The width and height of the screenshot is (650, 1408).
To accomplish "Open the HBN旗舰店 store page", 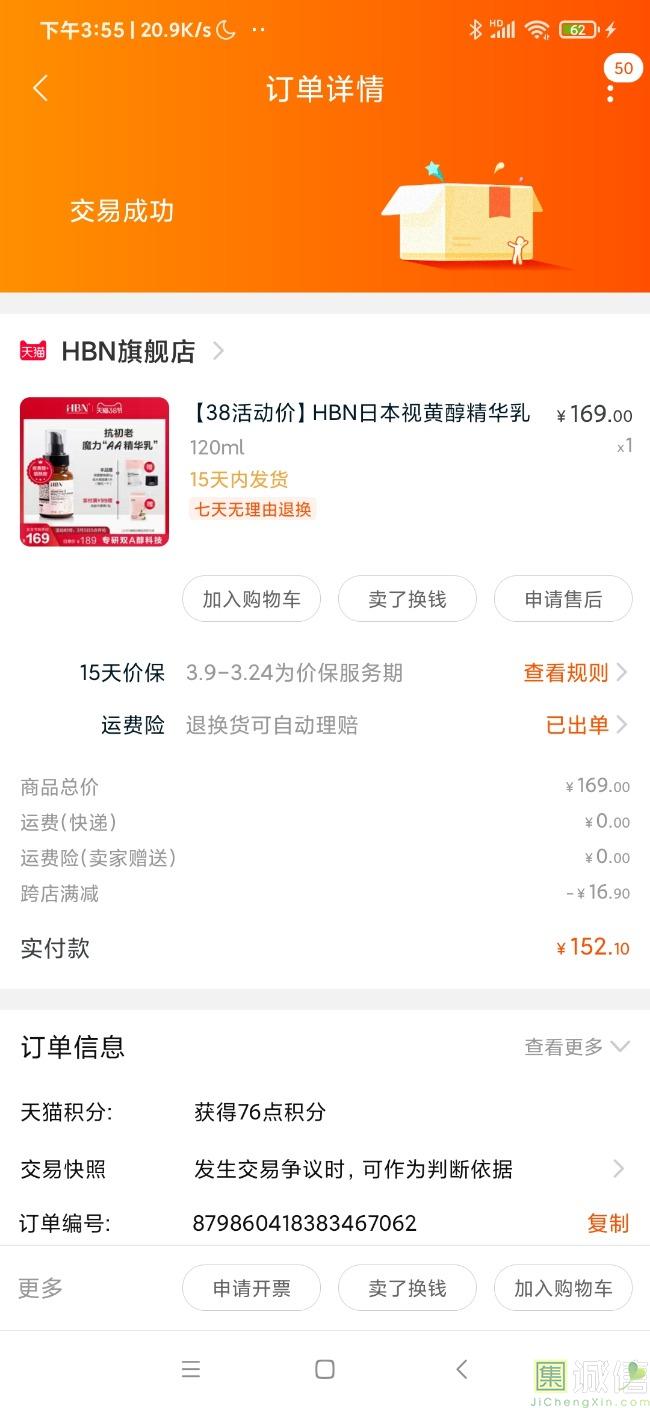I will tap(128, 351).
